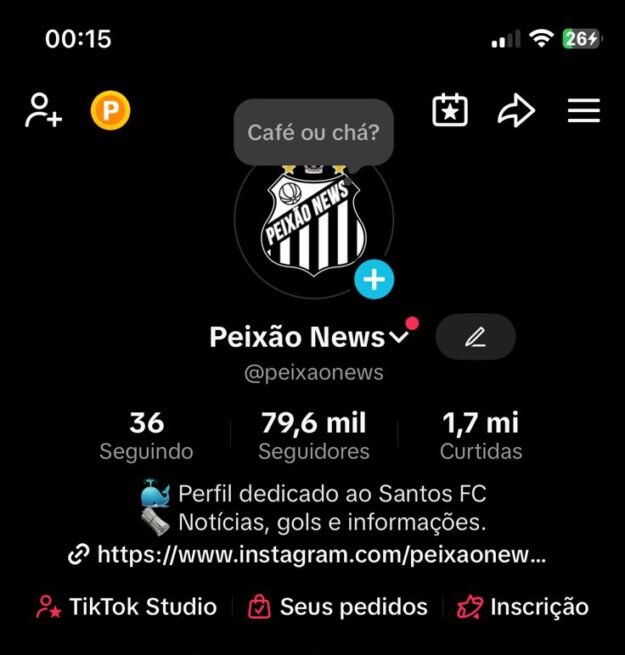Viewport: 625px width, 655px height.
Task: Share the Peixão News profile
Action: (x=516, y=111)
